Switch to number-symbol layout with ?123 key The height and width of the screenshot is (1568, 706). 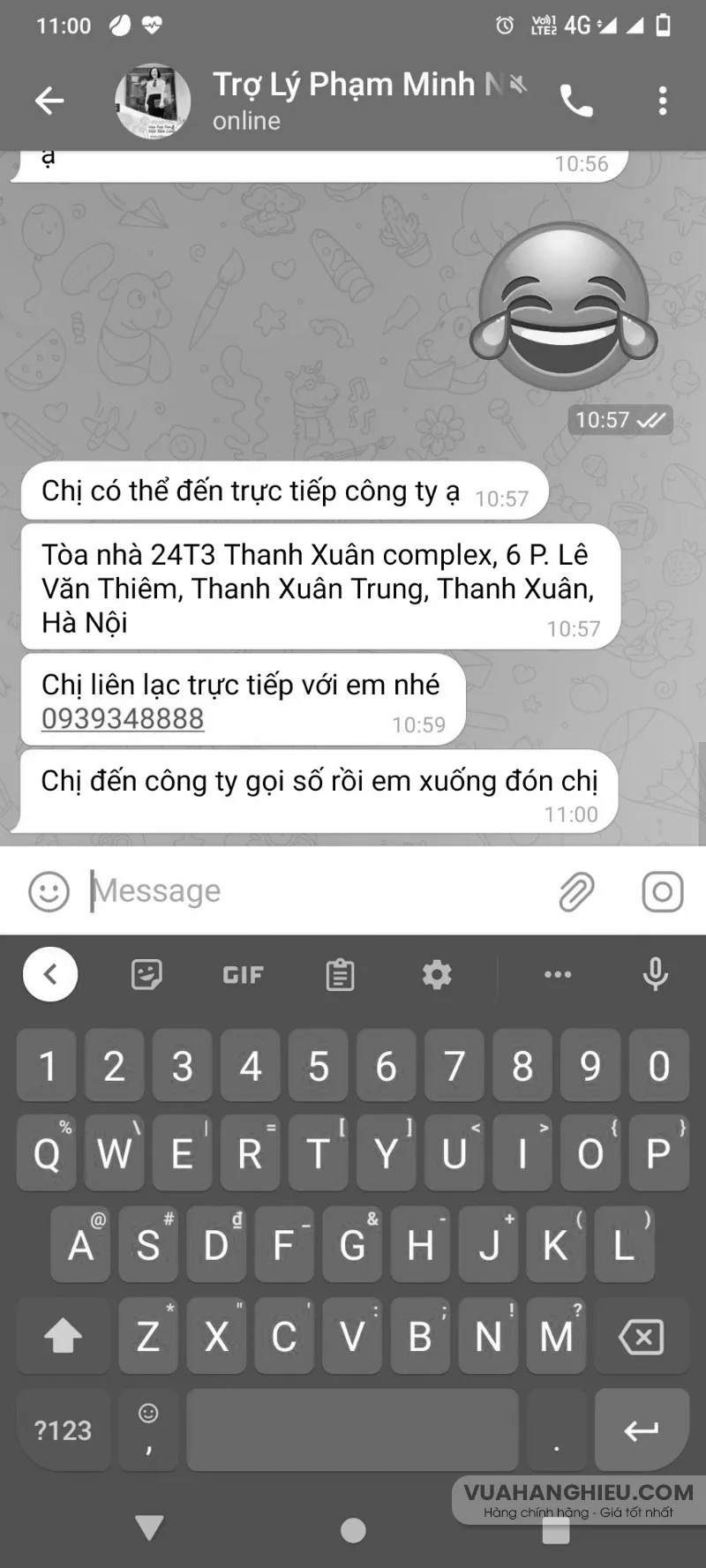click(x=62, y=1429)
